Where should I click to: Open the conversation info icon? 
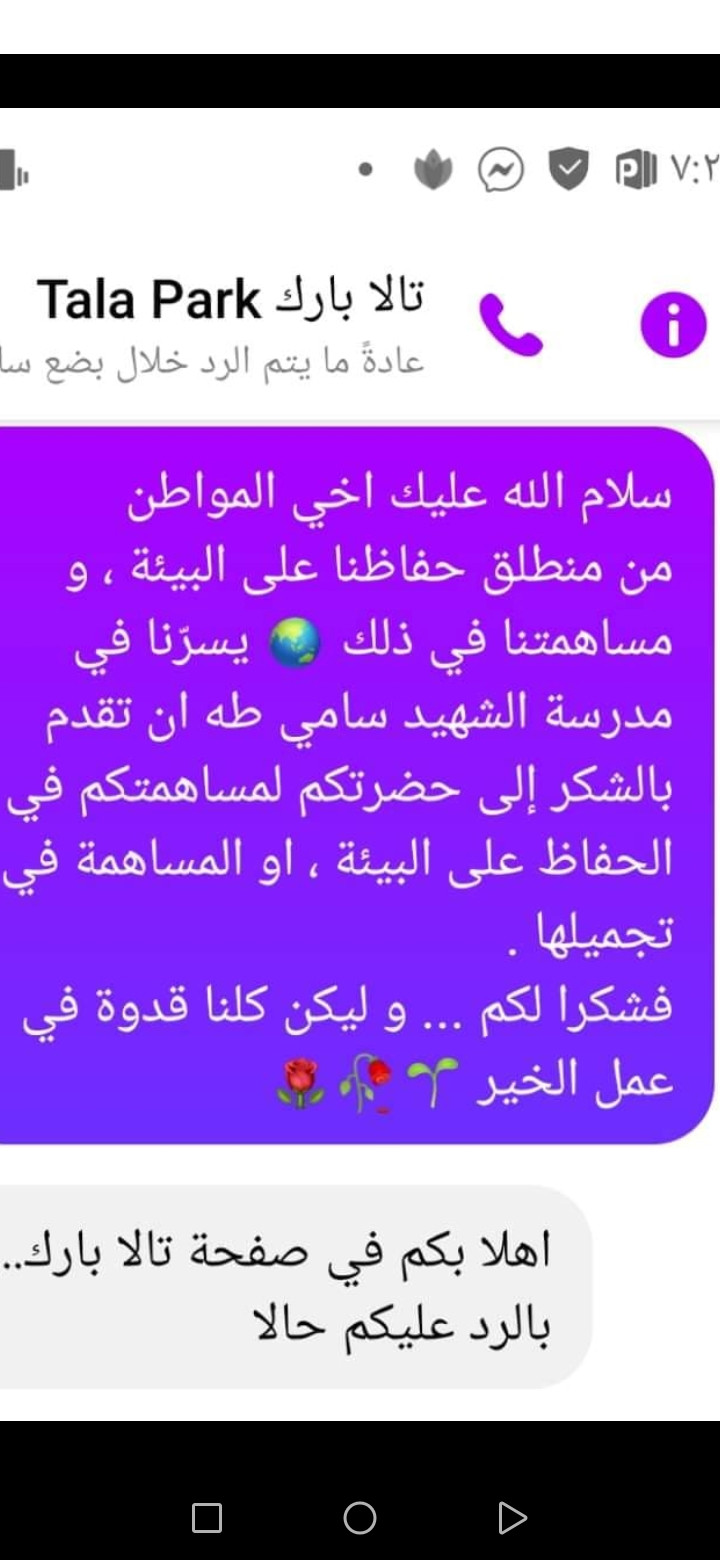[x=673, y=324]
